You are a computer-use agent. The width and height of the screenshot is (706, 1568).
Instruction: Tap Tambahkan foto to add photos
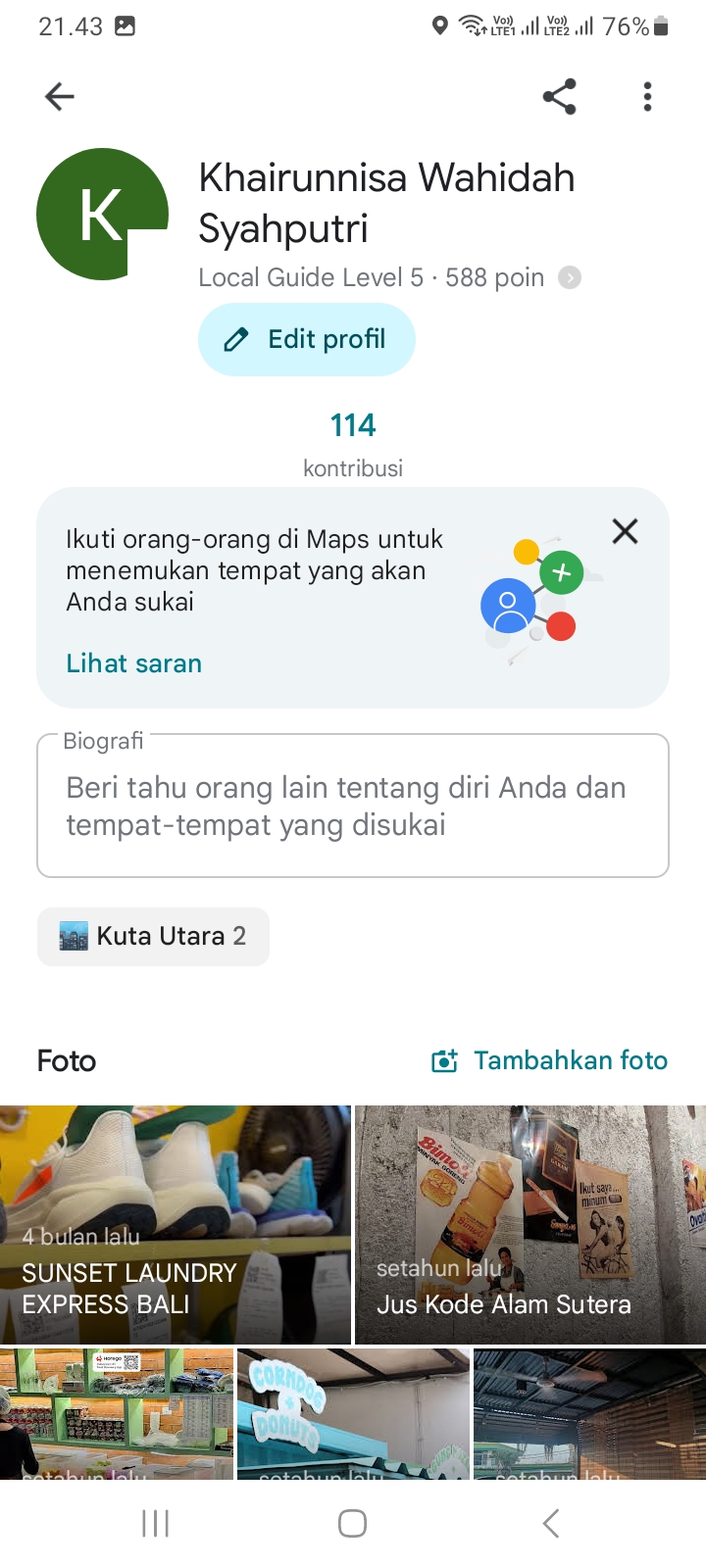coord(549,1060)
